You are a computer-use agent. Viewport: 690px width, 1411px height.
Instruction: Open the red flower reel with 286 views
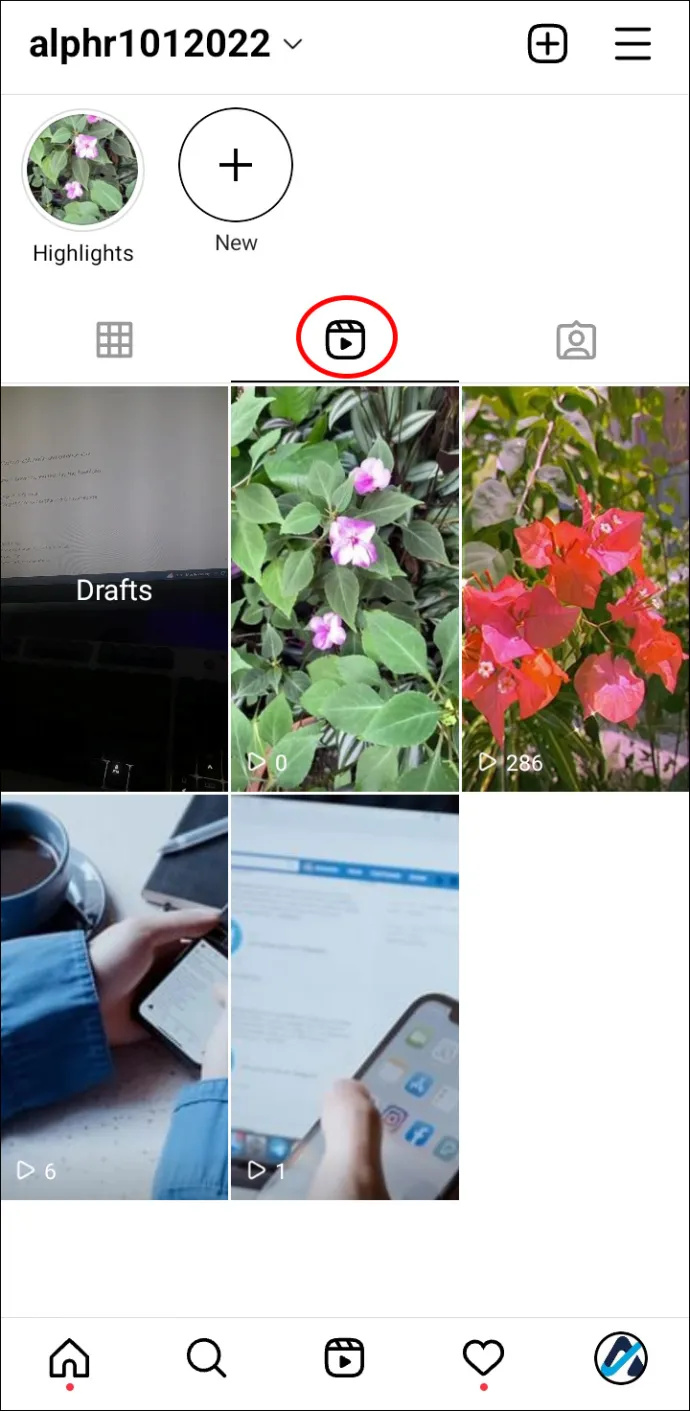(x=575, y=589)
